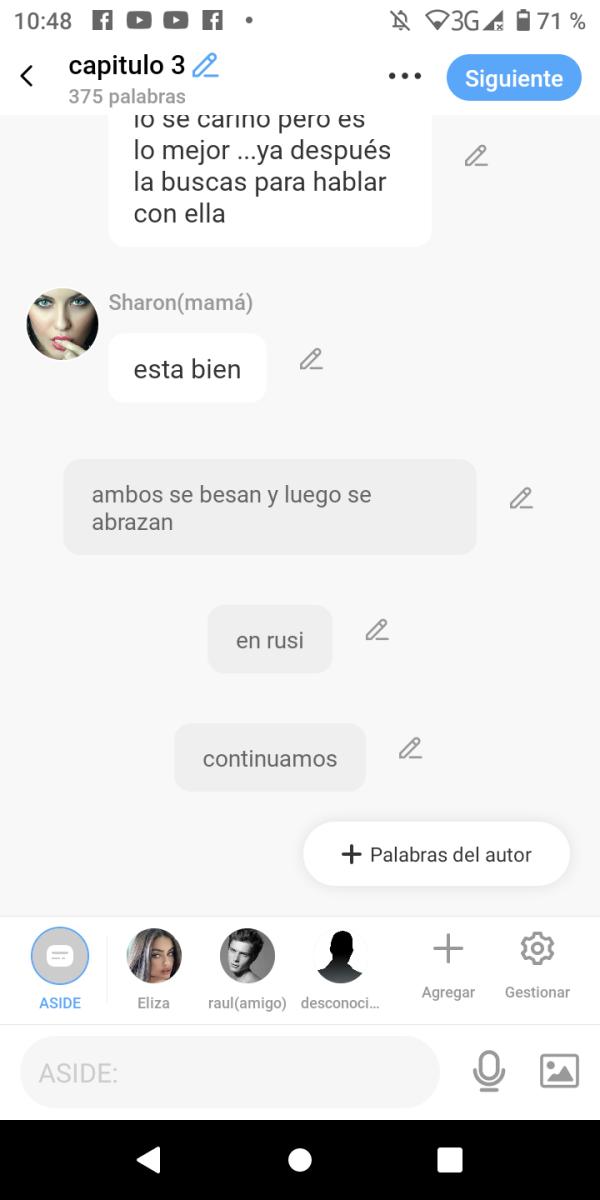The height and width of the screenshot is (1200, 600).
Task: Add Palabras del autor
Action: click(x=436, y=854)
